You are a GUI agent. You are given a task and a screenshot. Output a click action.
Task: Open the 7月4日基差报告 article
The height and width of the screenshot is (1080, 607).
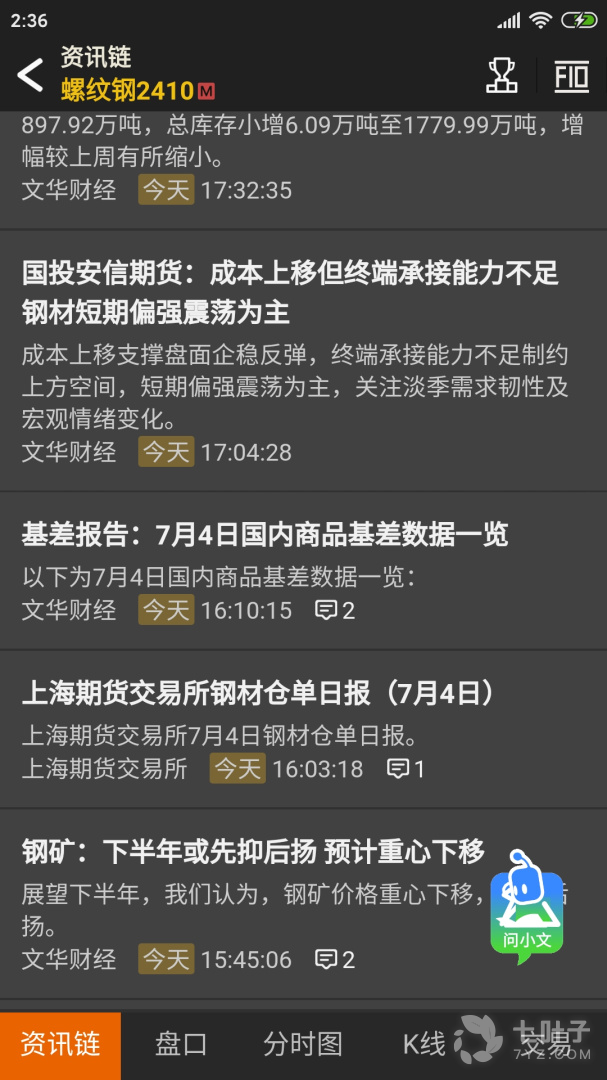(x=303, y=571)
